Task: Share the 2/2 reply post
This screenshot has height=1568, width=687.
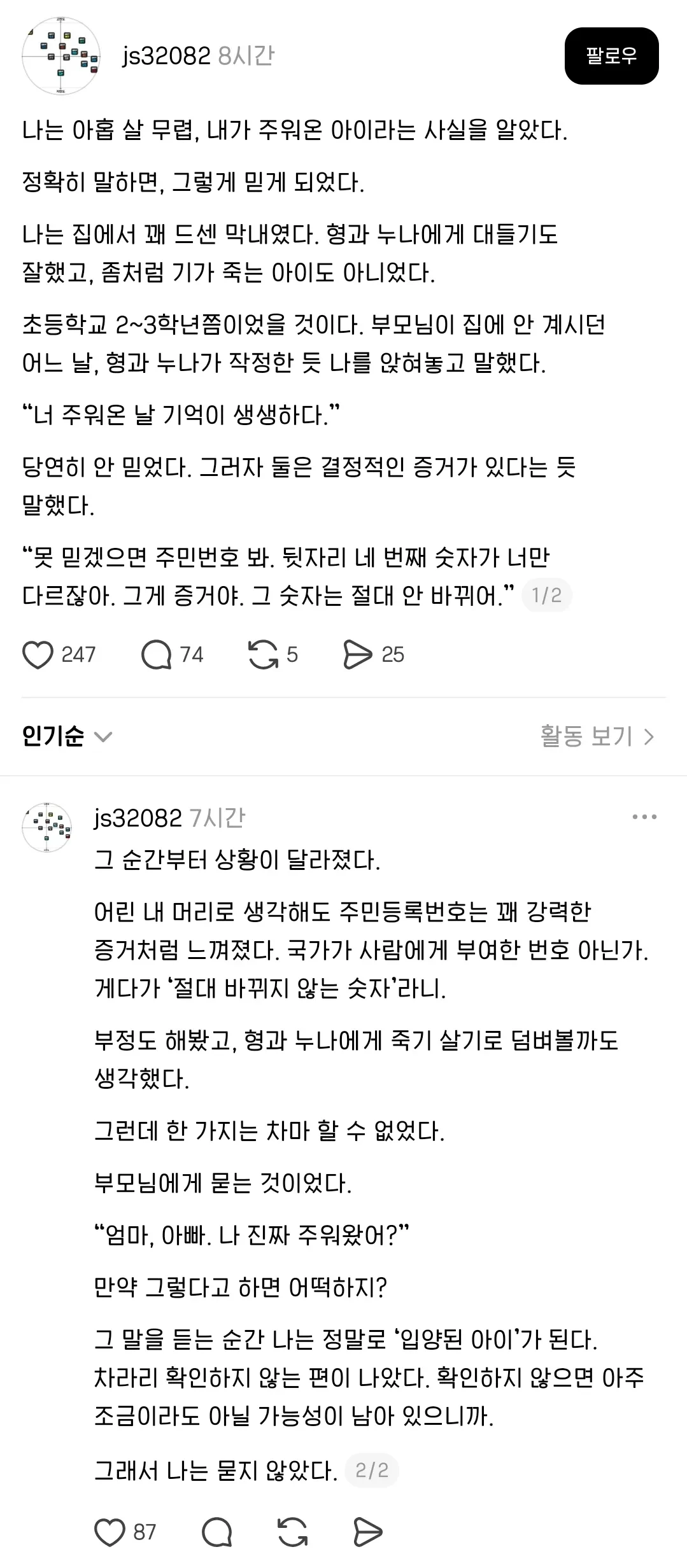Action: [367, 1532]
